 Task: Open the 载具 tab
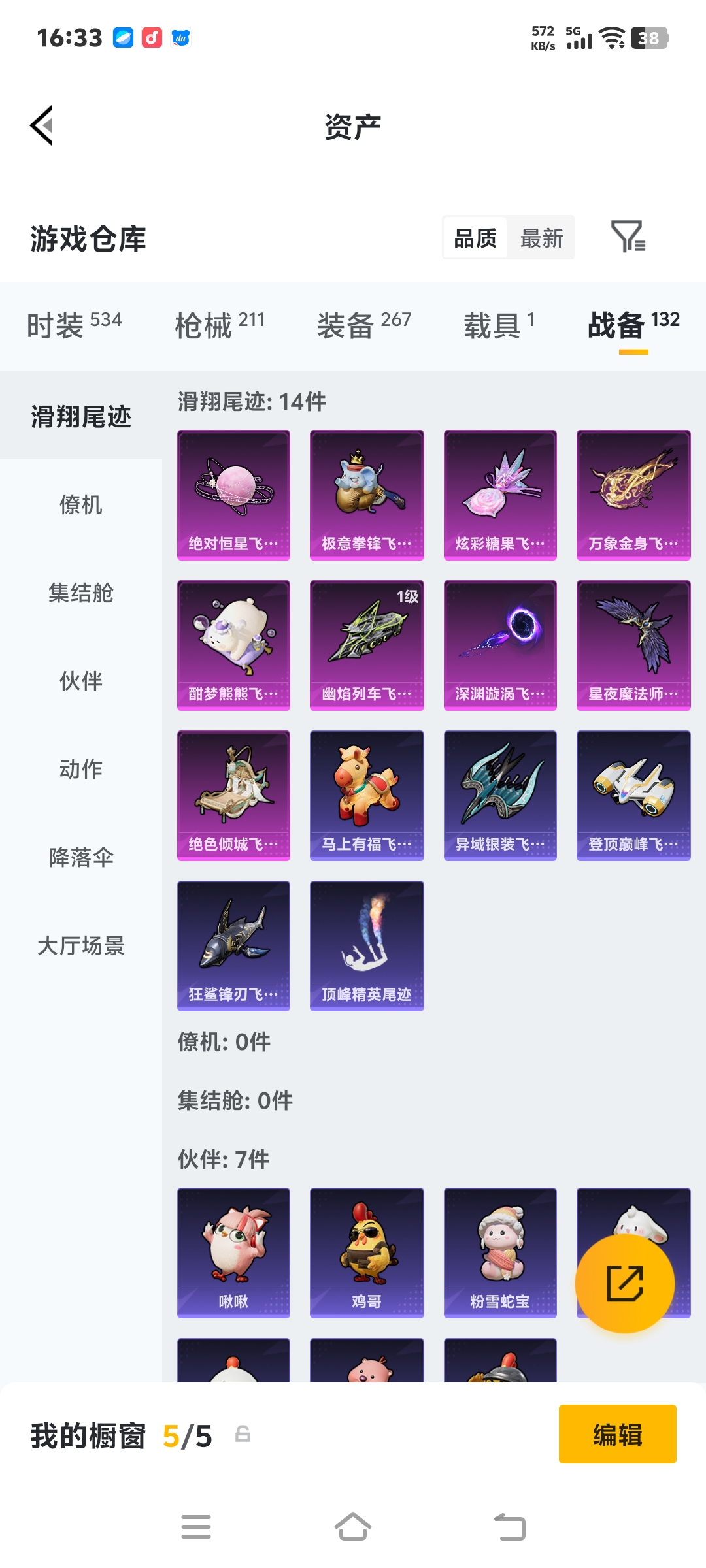tap(499, 325)
